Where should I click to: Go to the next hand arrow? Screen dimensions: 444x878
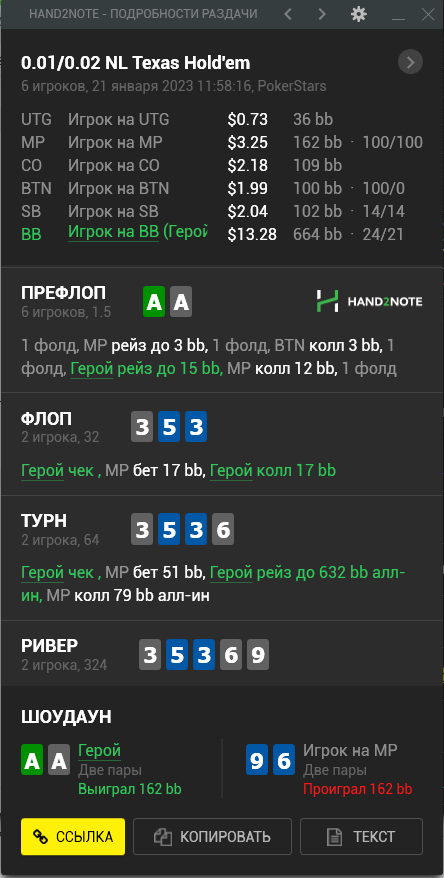322,14
